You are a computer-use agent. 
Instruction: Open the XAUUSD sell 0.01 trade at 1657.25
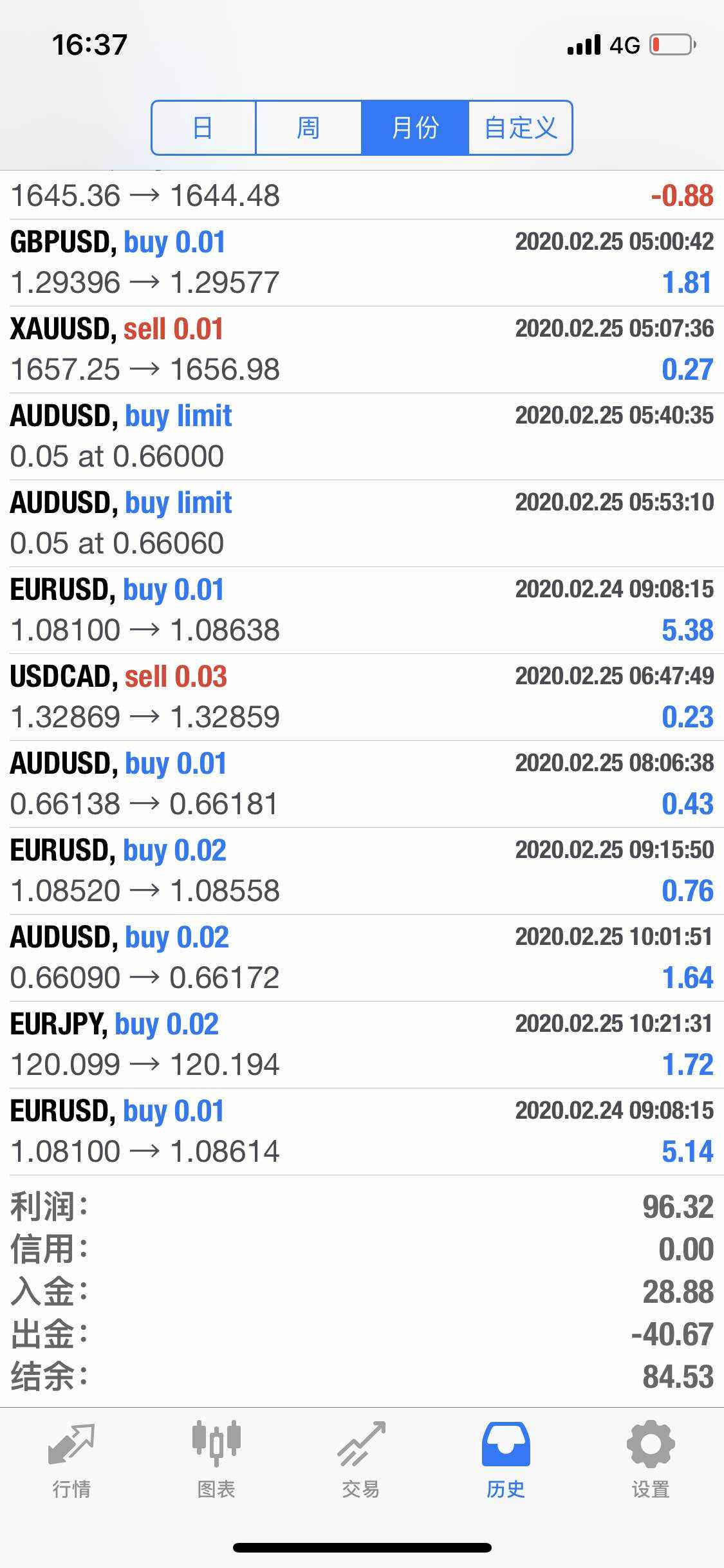click(x=362, y=350)
